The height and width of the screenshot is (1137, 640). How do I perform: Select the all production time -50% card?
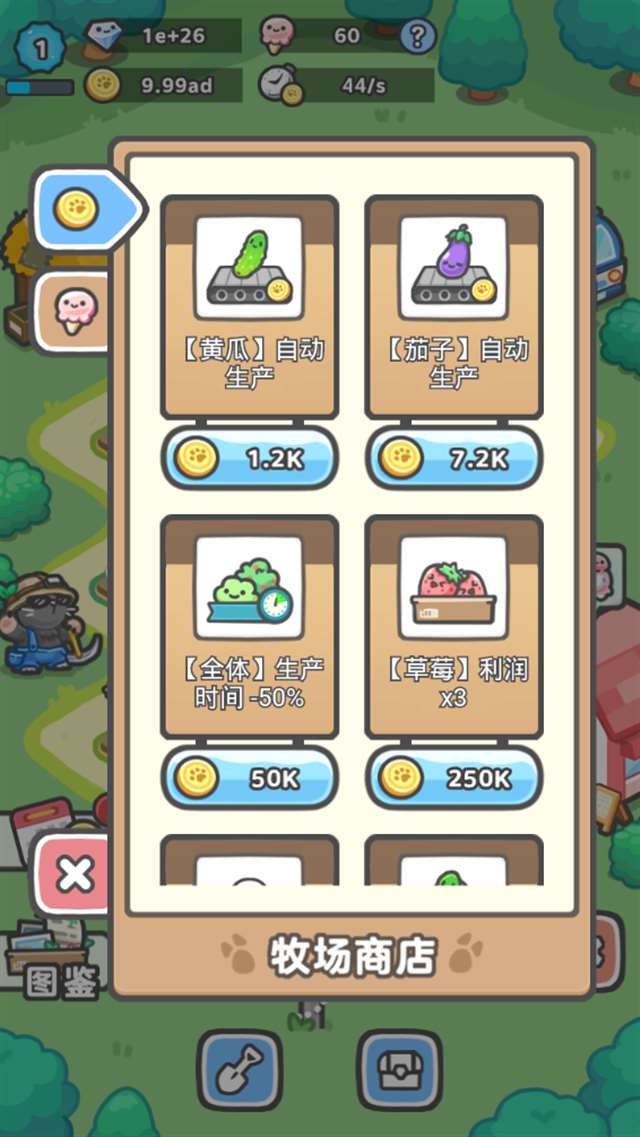click(250, 625)
